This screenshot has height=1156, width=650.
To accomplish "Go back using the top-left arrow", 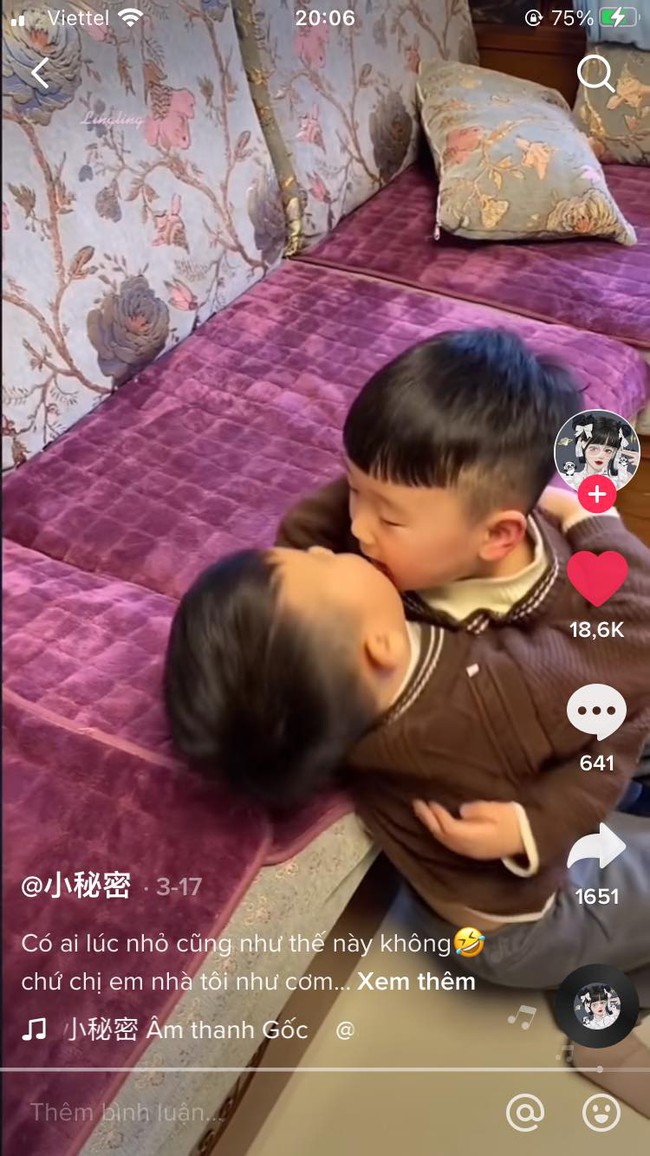I will pyautogui.click(x=40, y=73).
